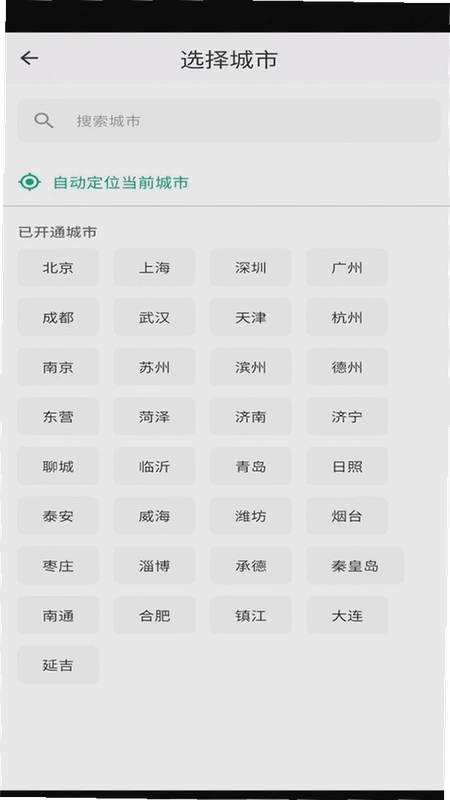Tap the 杭州 city chip

click(347, 317)
